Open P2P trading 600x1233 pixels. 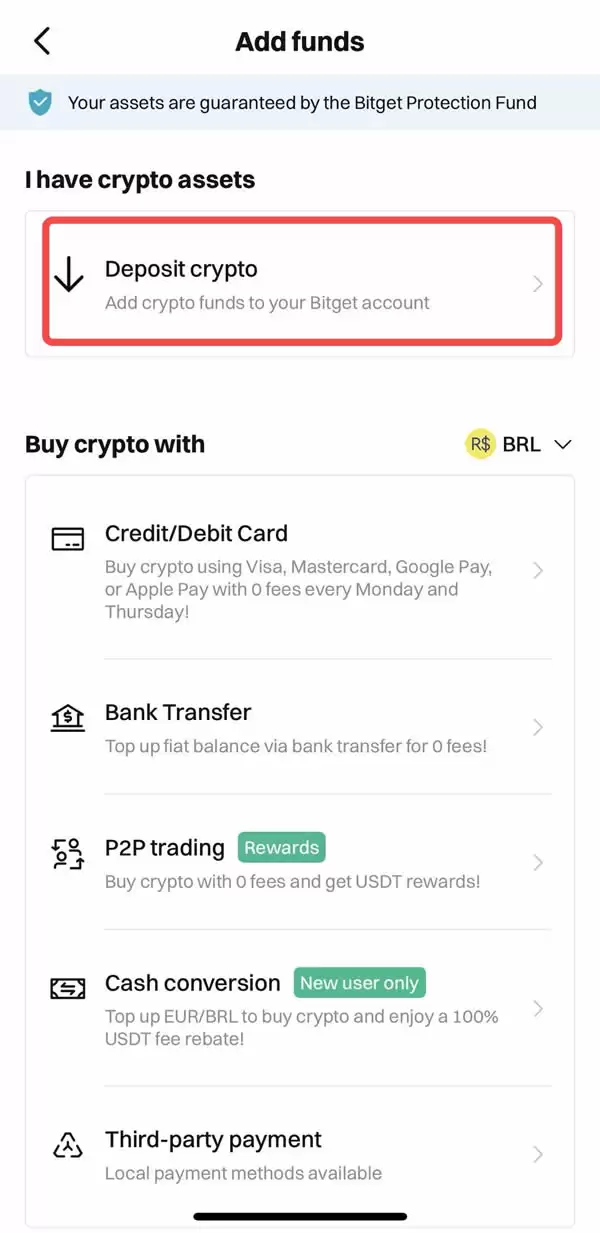pos(300,862)
